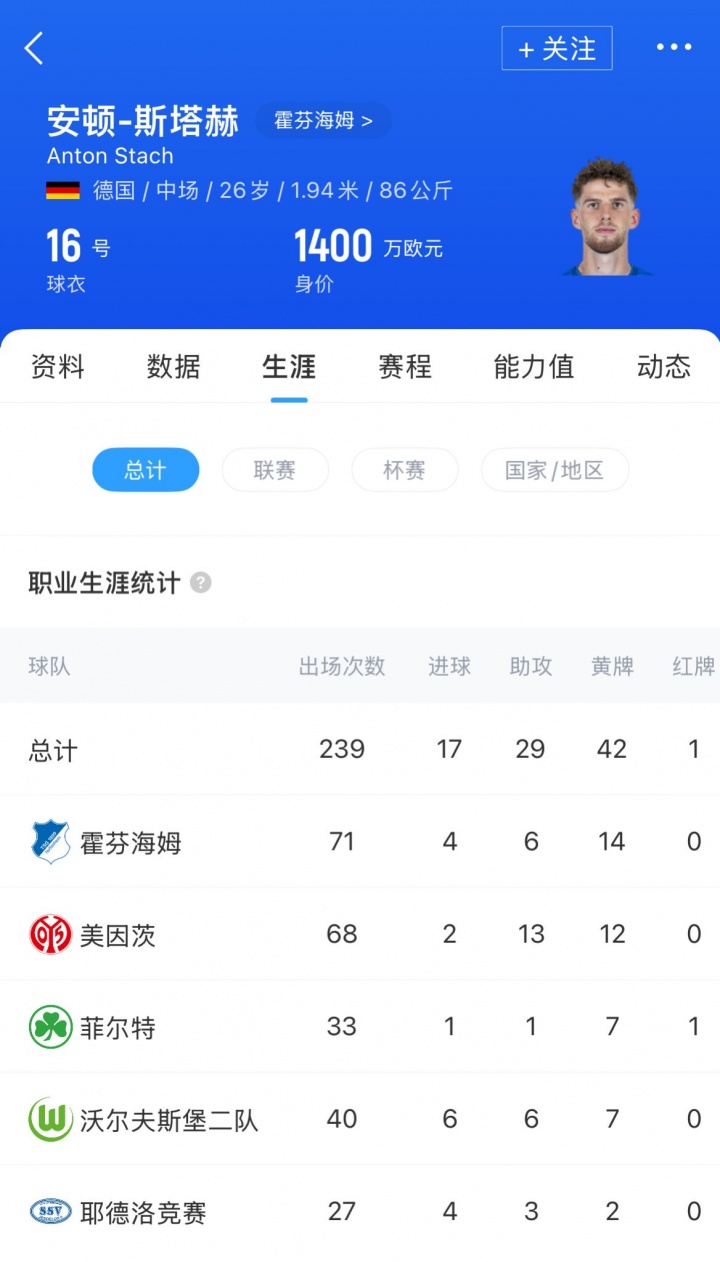Filter career stats by 国家/地区

tap(555, 470)
